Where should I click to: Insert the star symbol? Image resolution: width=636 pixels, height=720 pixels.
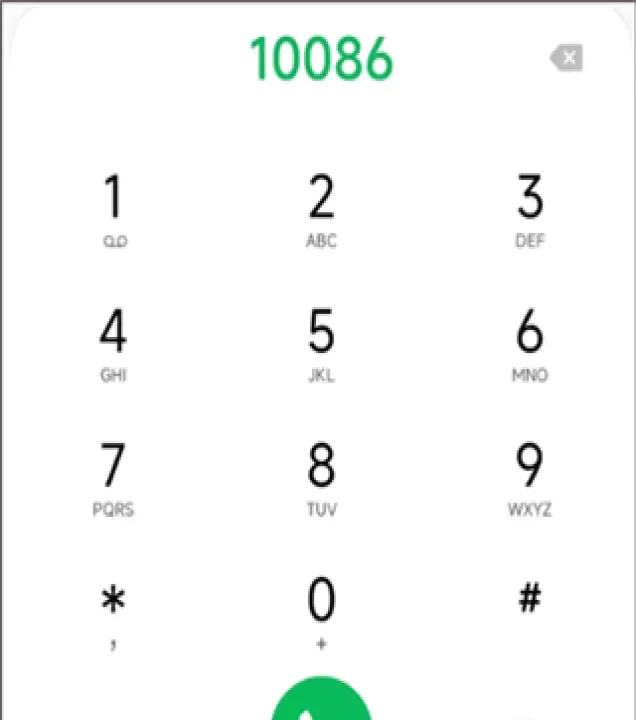coord(114,612)
